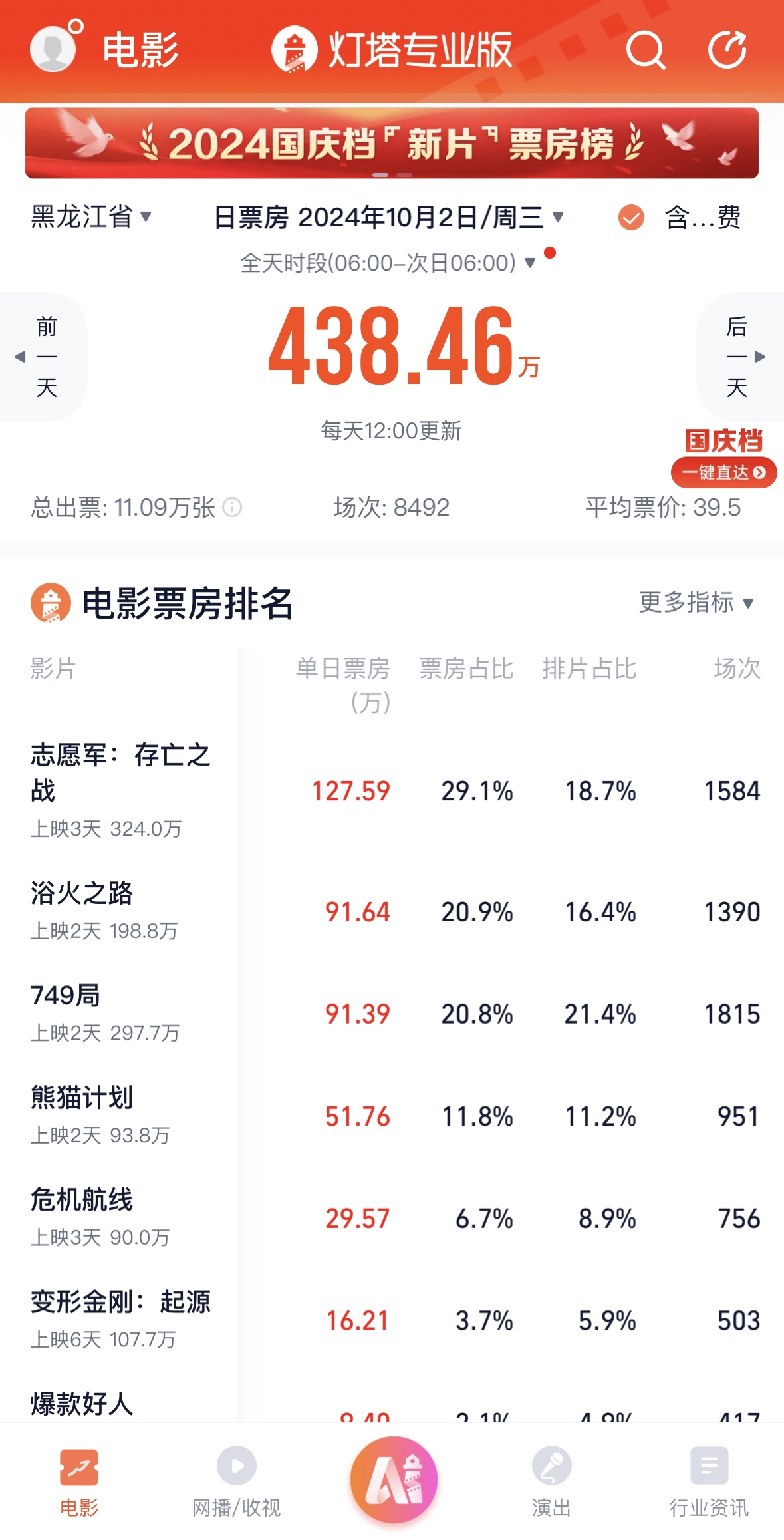The height and width of the screenshot is (1540, 784).
Task: Open 熊猫计划 movie row
Action: coord(392,1116)
